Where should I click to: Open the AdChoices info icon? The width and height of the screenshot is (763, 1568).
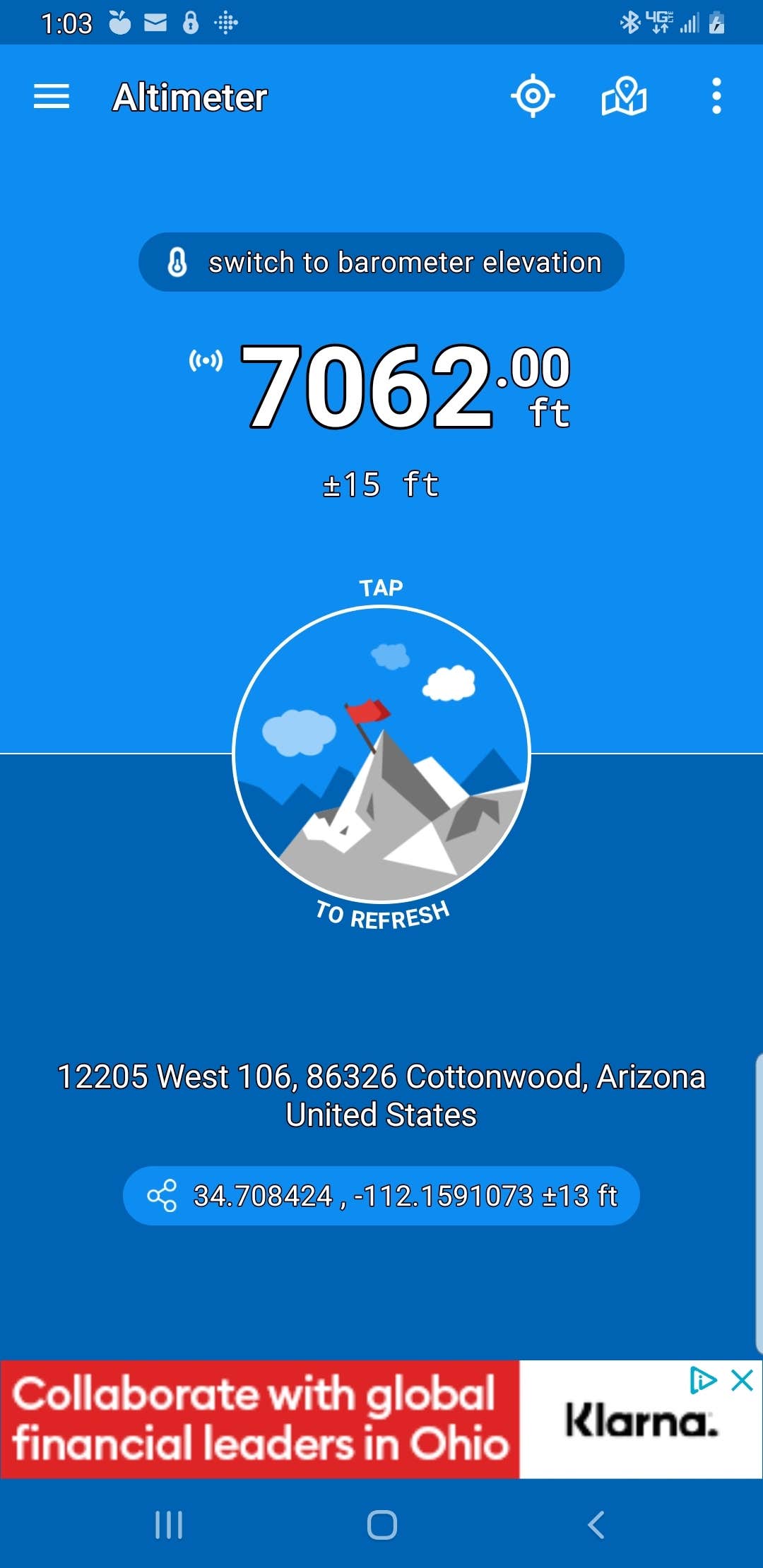point(703,1380)
